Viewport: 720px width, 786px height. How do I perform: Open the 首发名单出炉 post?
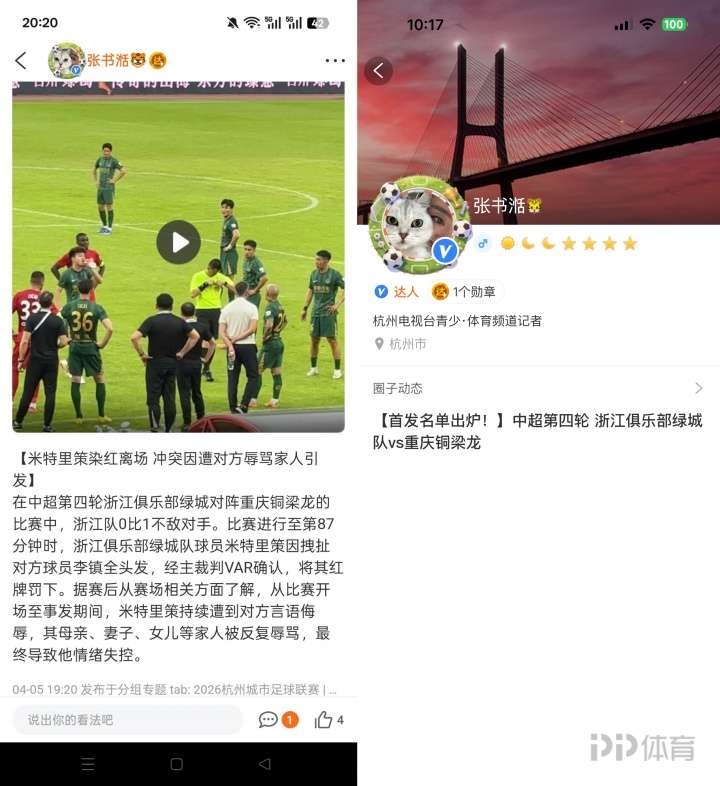(540, 434)
